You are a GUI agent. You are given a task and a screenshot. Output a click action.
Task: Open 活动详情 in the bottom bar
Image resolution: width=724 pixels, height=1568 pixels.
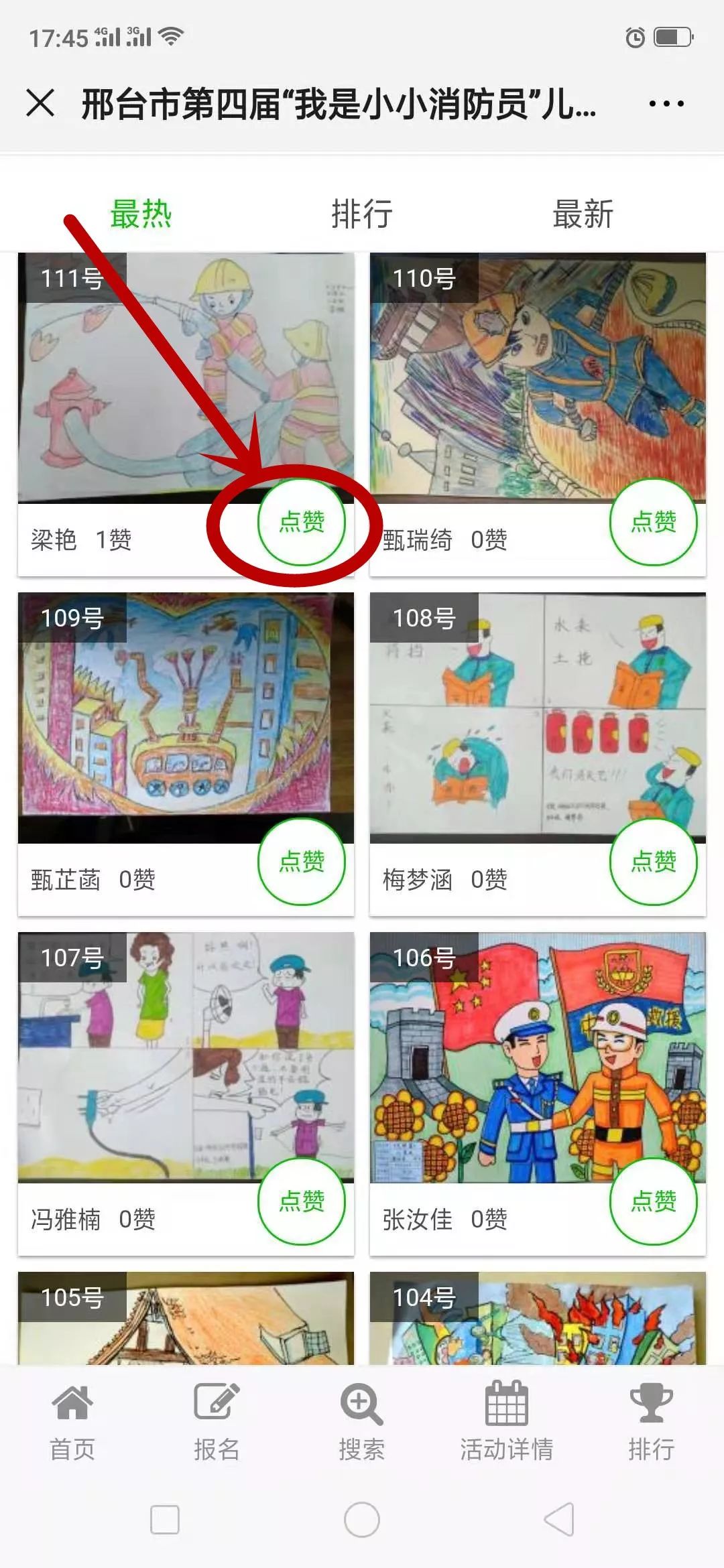pos(506,1422)
